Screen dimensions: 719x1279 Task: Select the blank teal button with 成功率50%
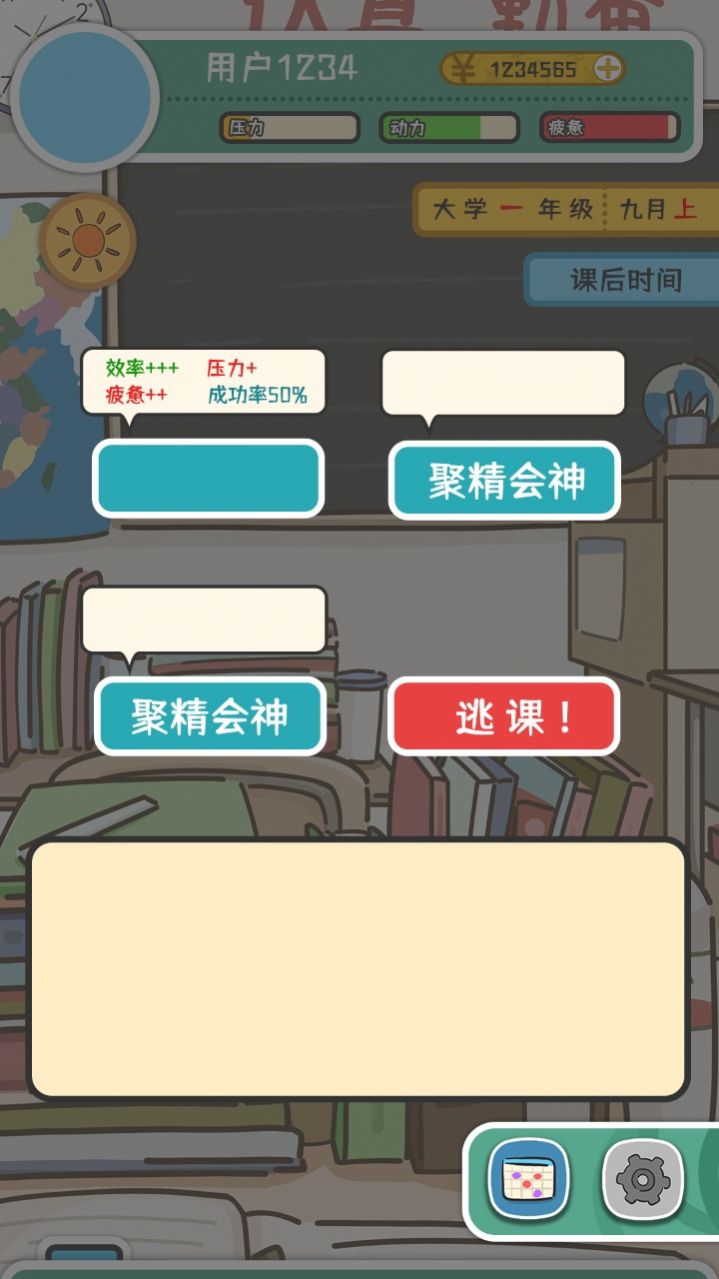click(x=208, y=478)
